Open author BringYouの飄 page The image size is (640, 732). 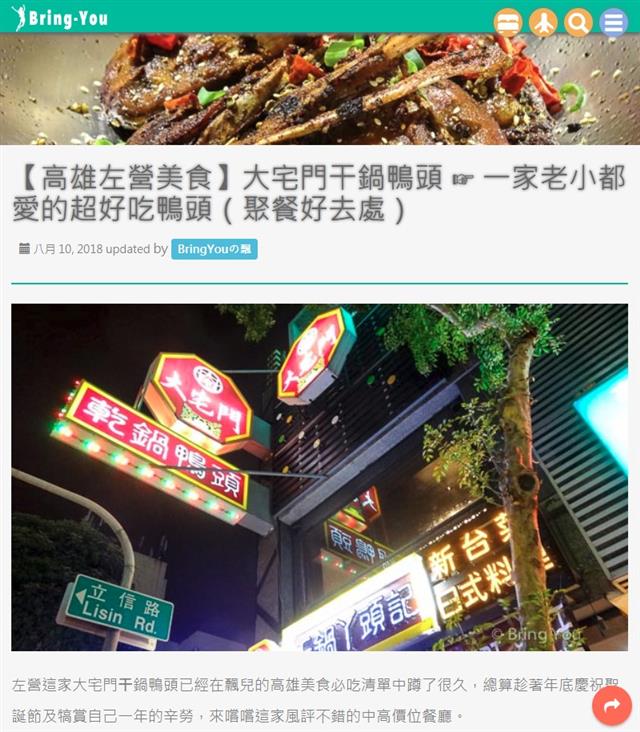click(x=214, y=249)
